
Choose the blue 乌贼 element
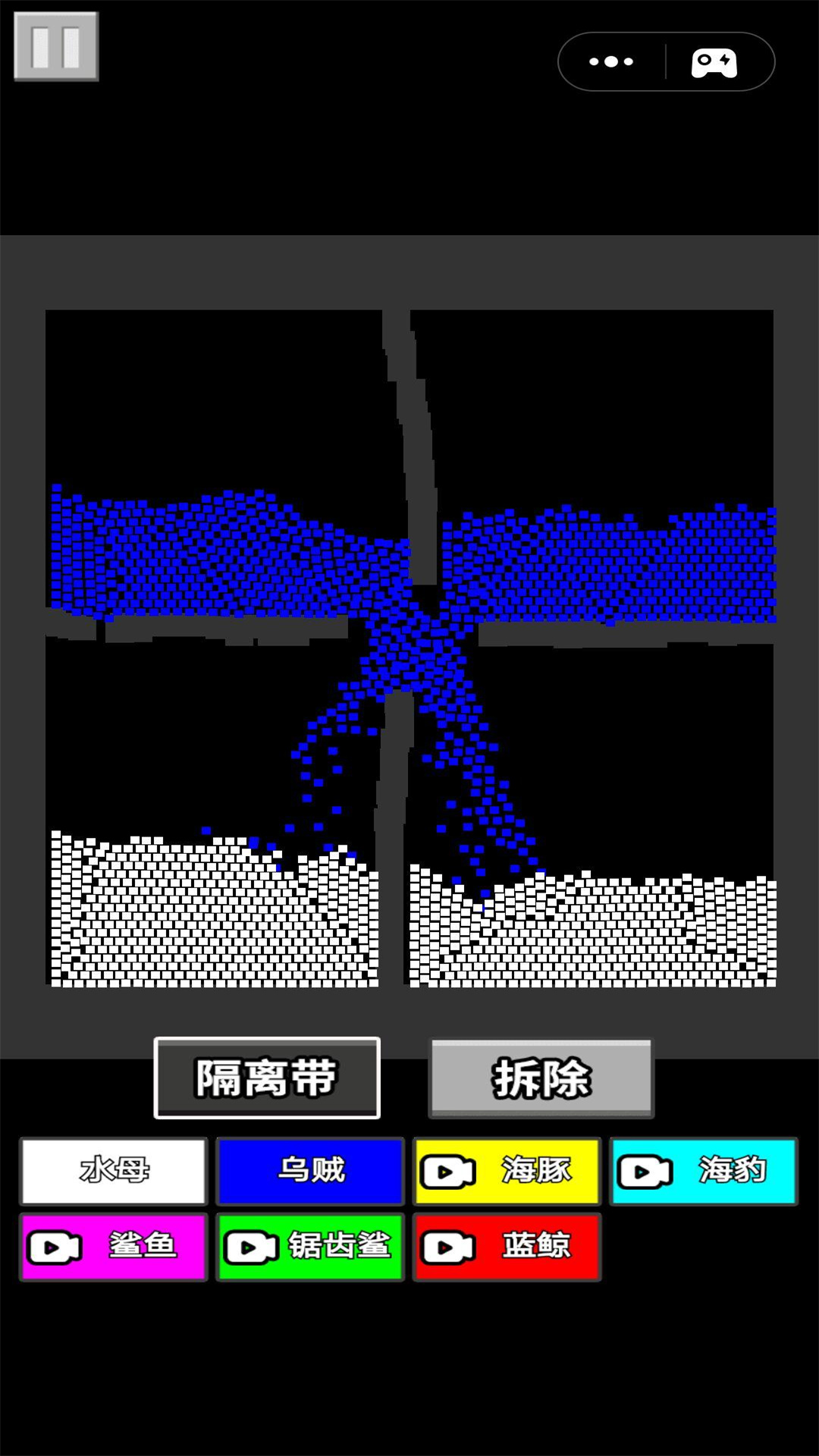[310, 1171]
